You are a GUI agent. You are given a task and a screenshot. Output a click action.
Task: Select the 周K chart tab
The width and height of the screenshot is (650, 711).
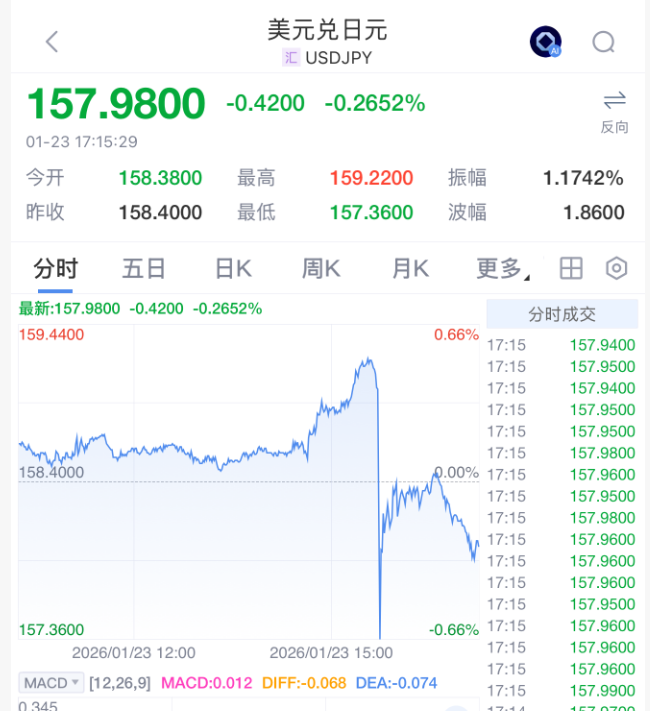(321, 268)
